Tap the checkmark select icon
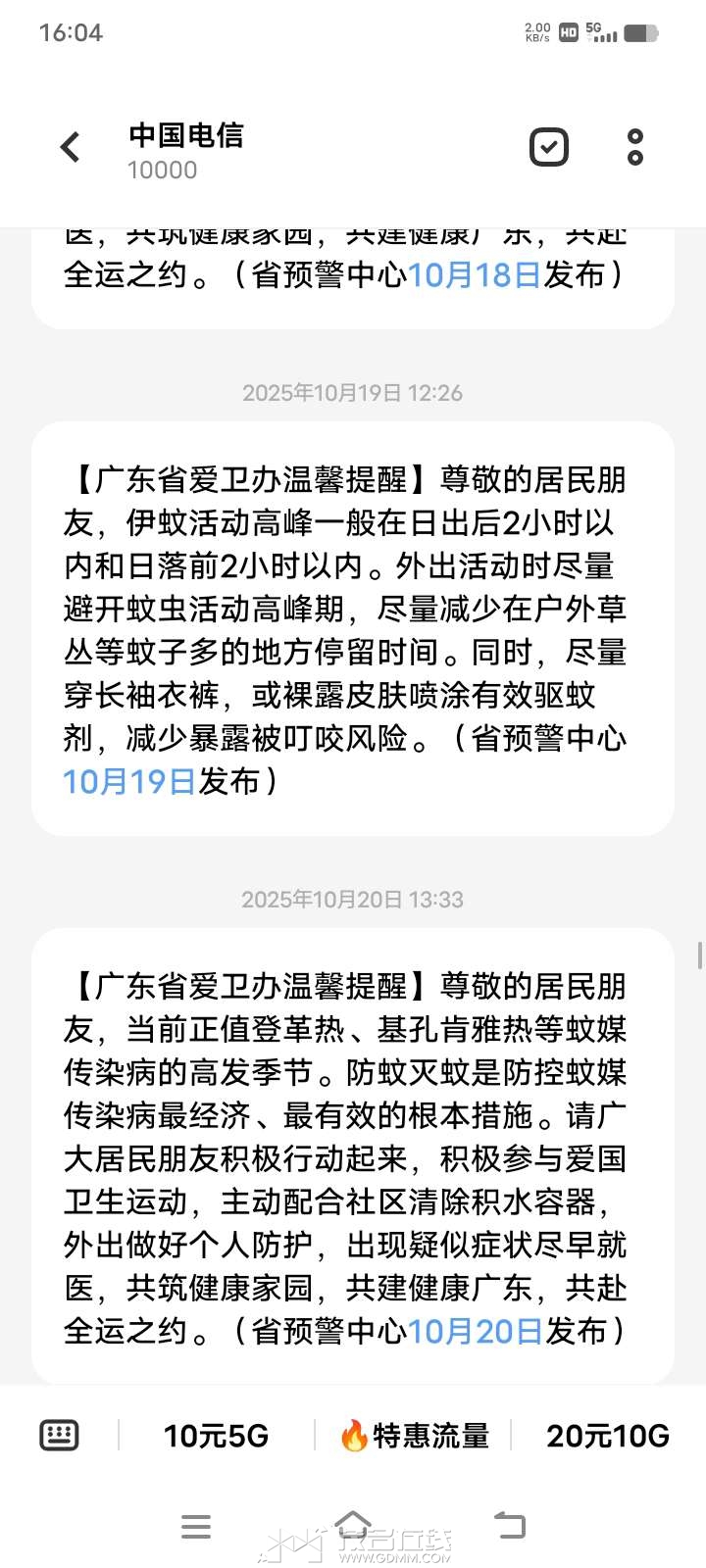This screenshot has height=1568, width=706. (548, 147)
